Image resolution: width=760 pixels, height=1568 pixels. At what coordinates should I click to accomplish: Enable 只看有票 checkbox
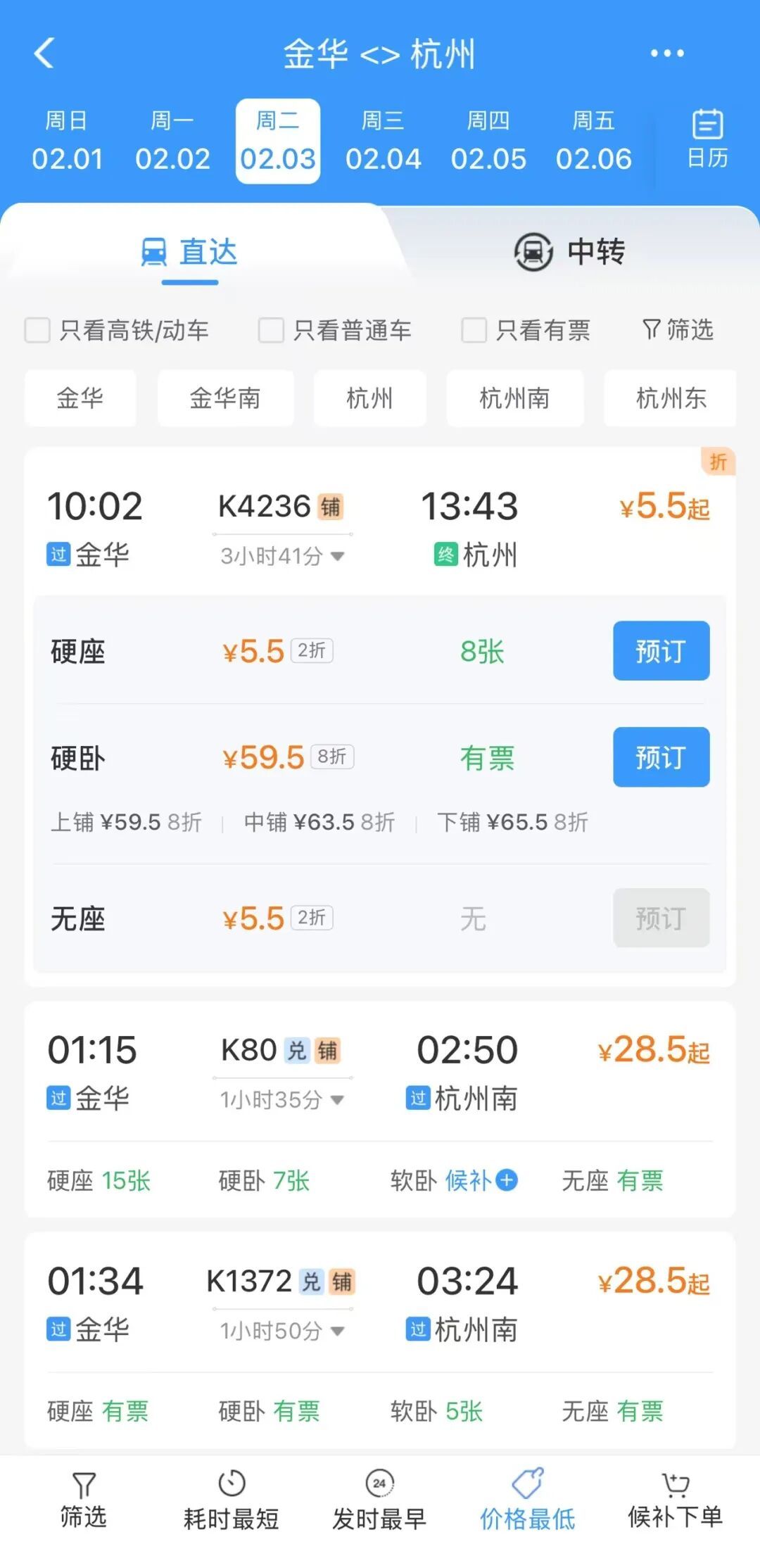pos(474,329)
